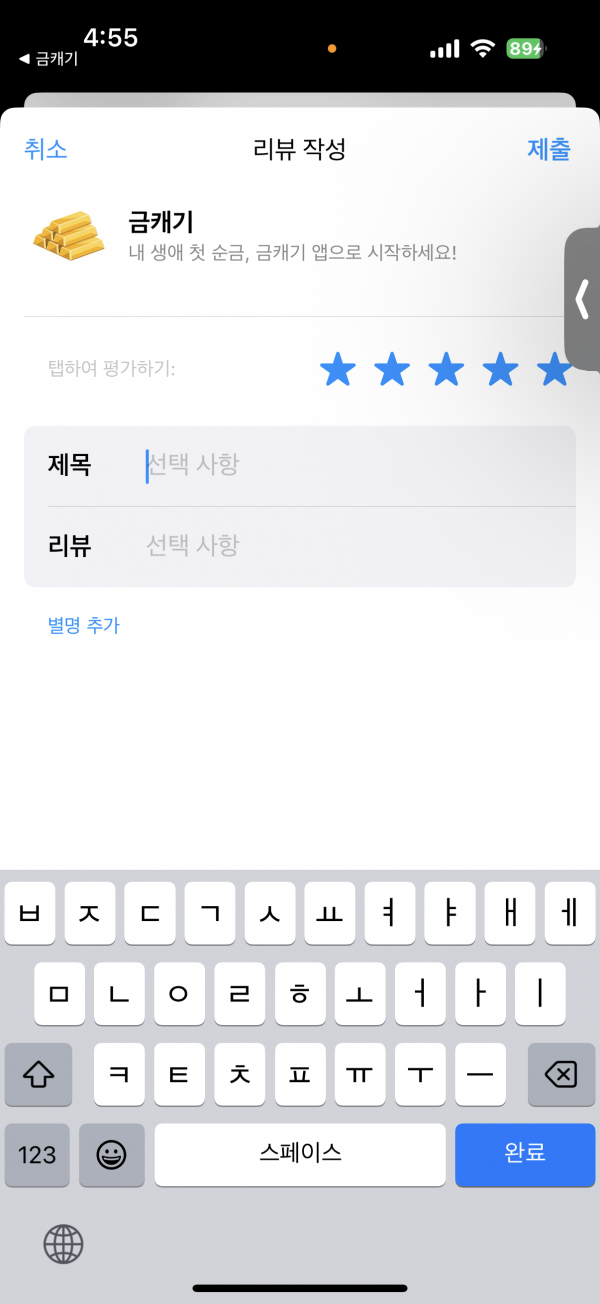Cancel writing the review with 취소
The height and width of the screenshot is (1304, 600).
tap(45, 150)
